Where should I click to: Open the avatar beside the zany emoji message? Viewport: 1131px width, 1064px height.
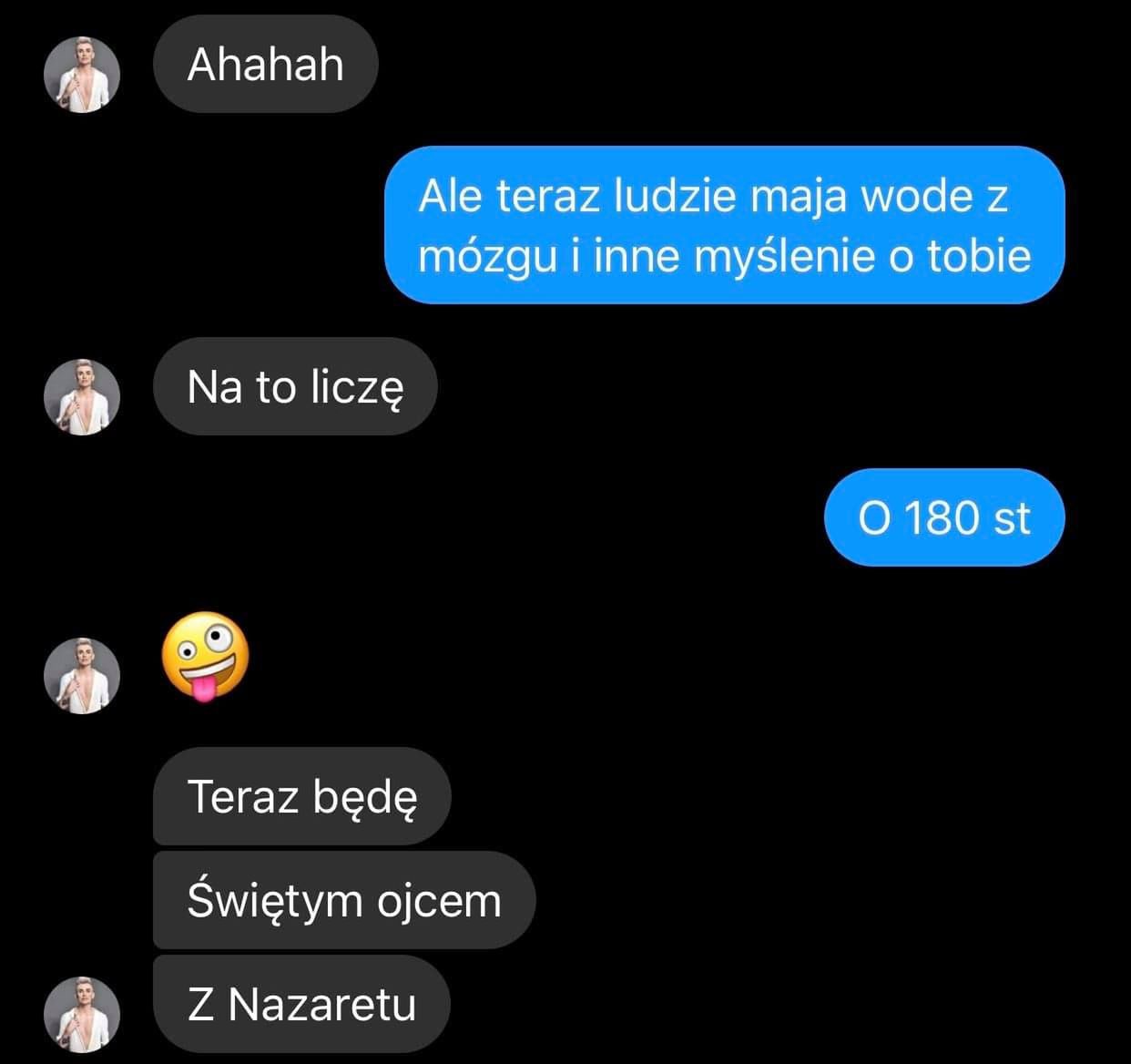coord(82,675)
